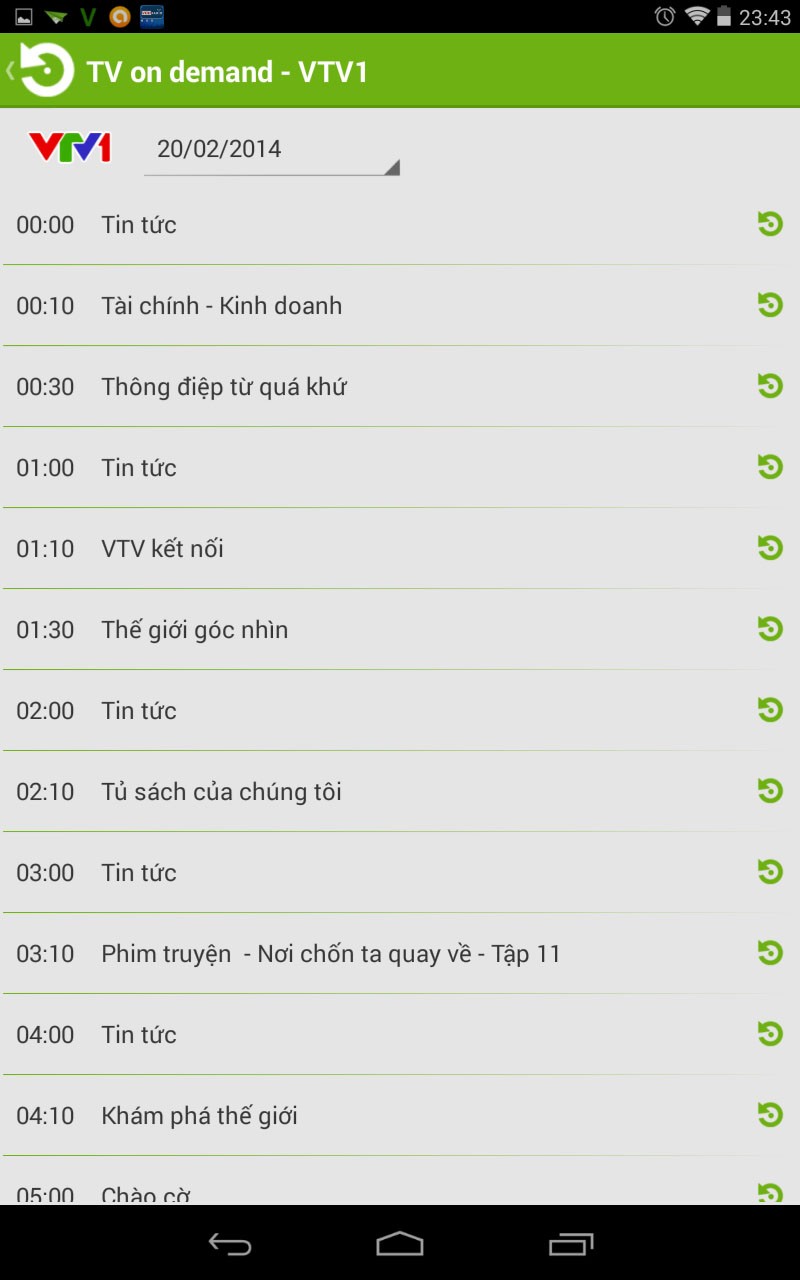Tap the system home button
Screen dimensions: 800x1280
click(x=400, y=1244)
